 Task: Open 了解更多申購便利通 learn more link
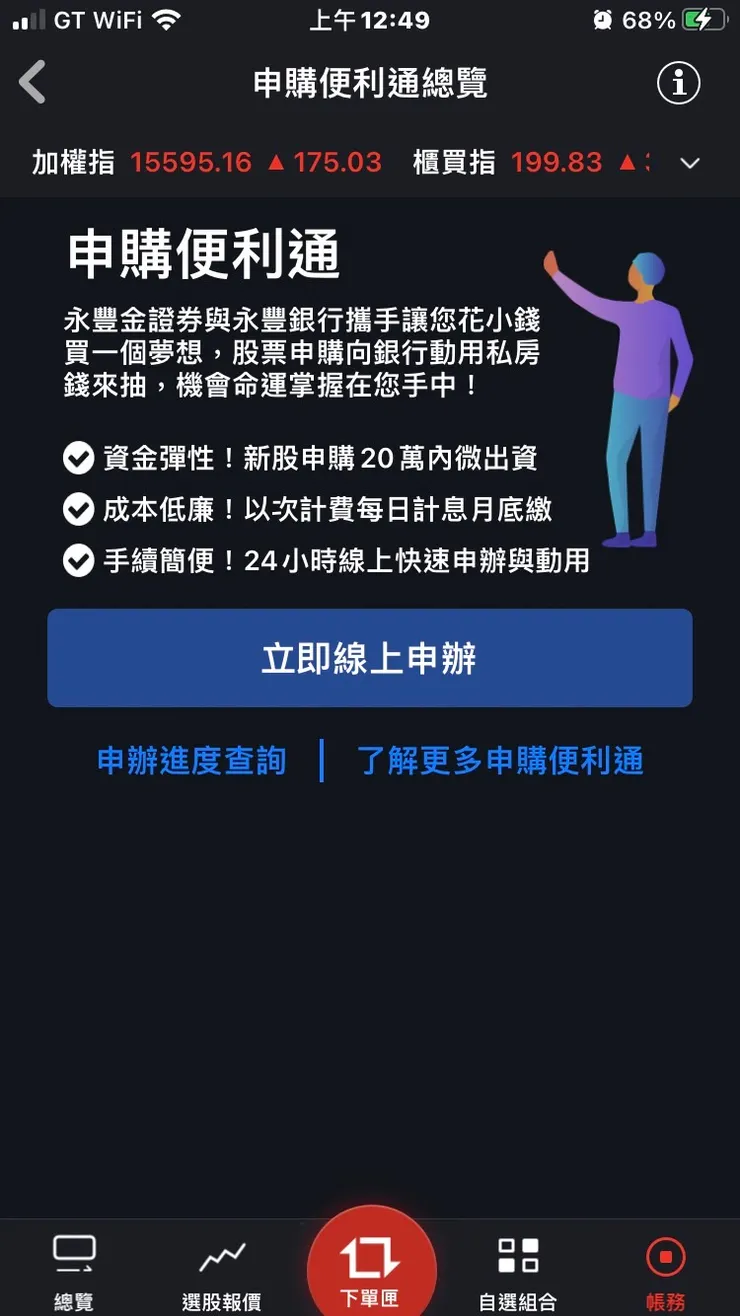click(500, 761)
